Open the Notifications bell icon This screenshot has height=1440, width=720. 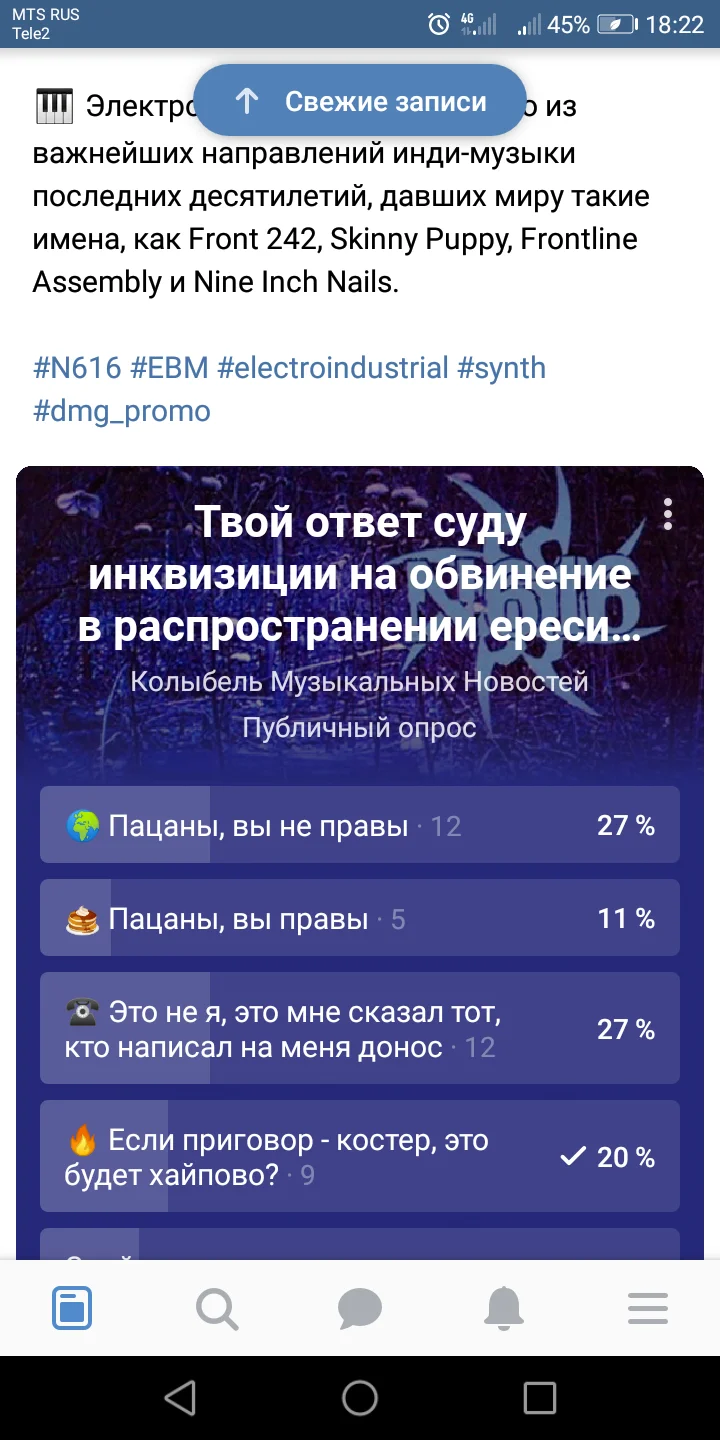pyautogui.click(x=504, y=1307)
